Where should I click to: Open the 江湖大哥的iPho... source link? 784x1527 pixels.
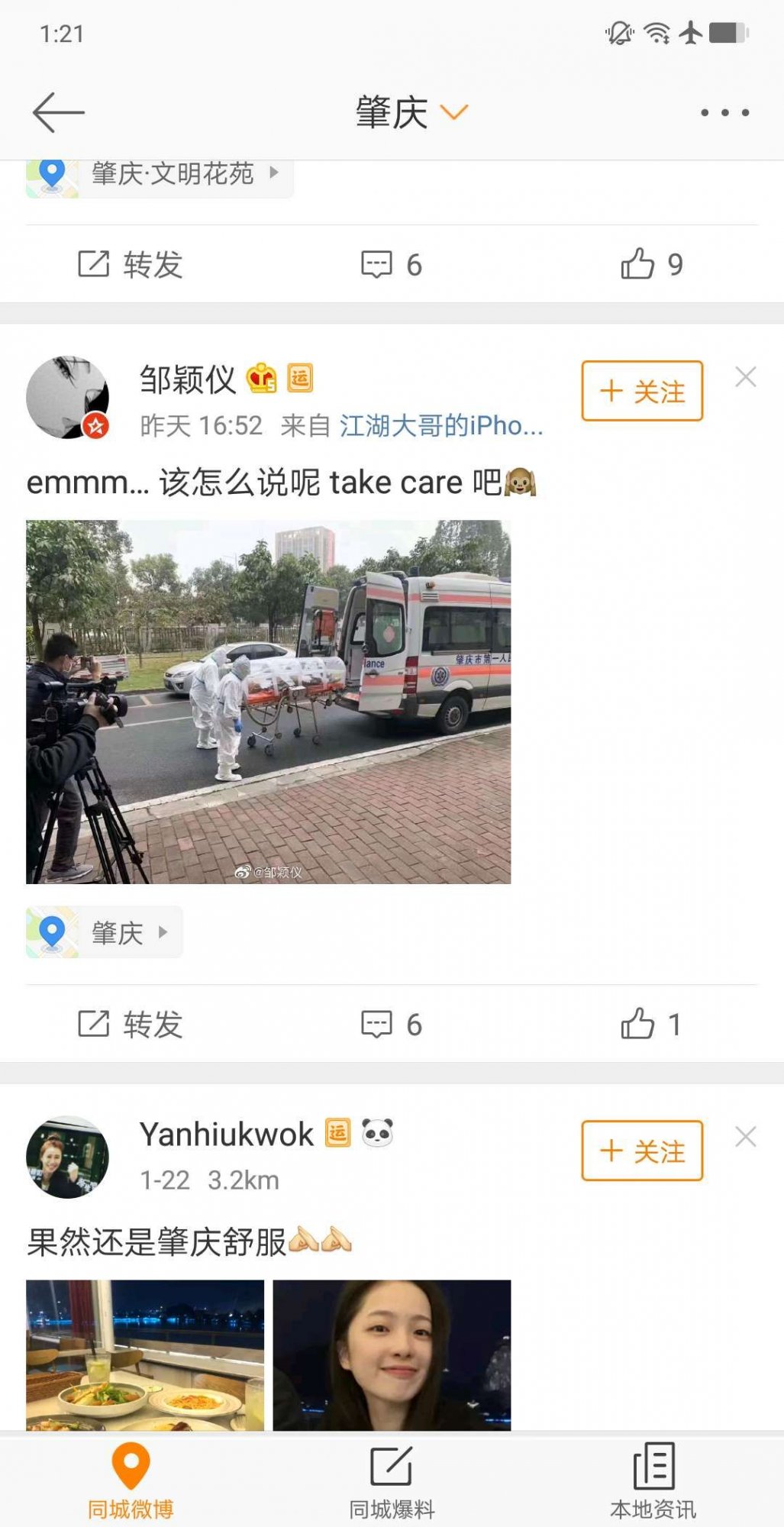click(440, 425)
